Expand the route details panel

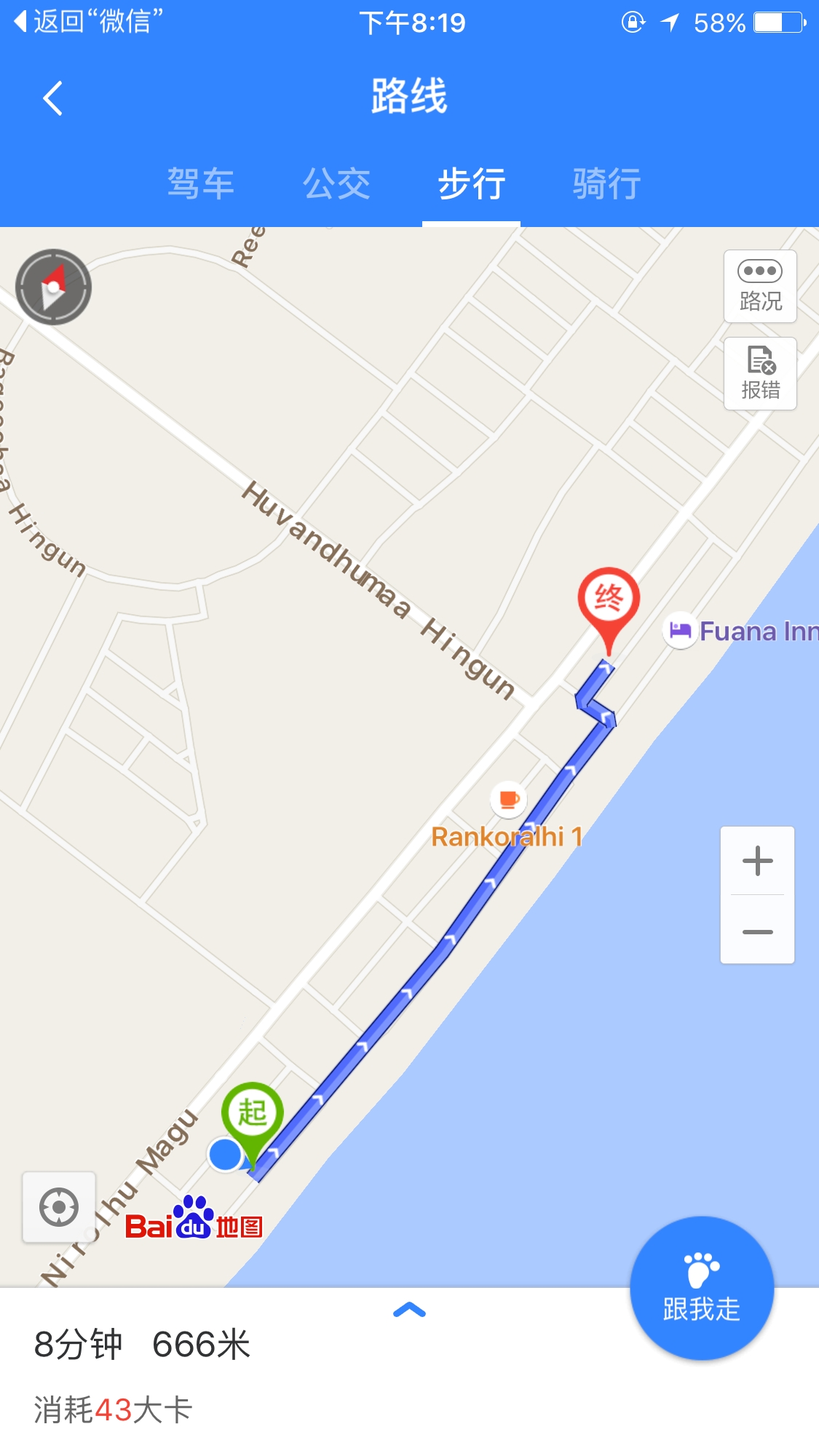click(x=409, y=1310)
